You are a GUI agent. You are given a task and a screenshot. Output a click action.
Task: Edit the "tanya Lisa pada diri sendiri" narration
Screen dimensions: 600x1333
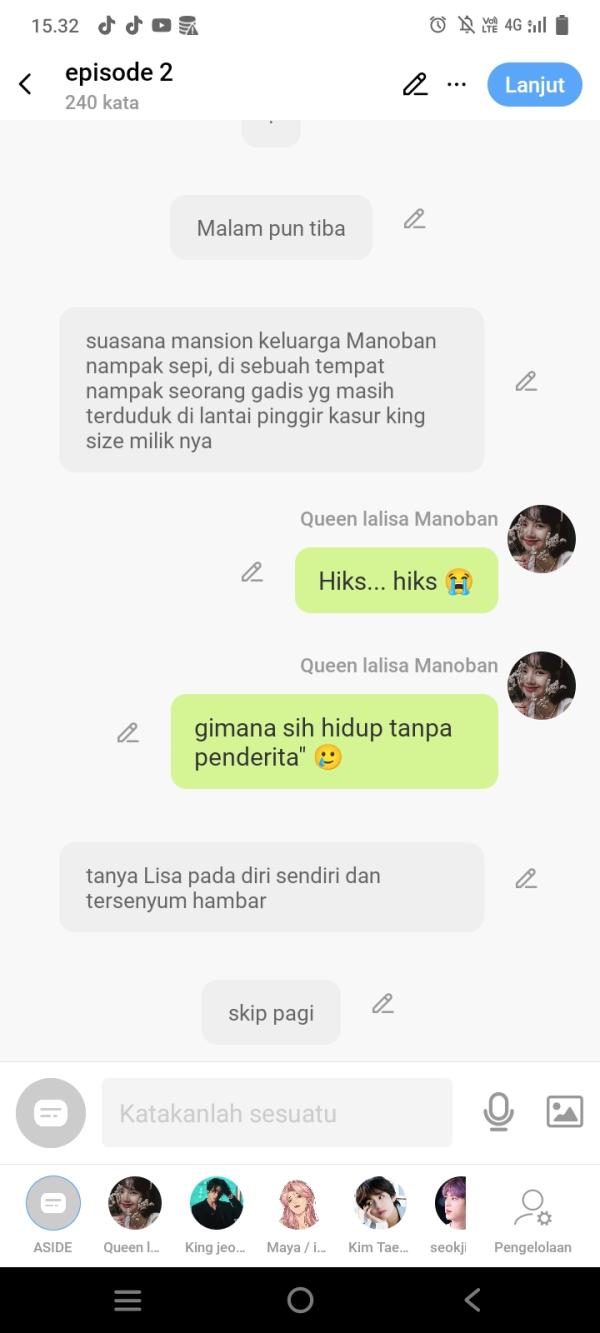[526, 879]
